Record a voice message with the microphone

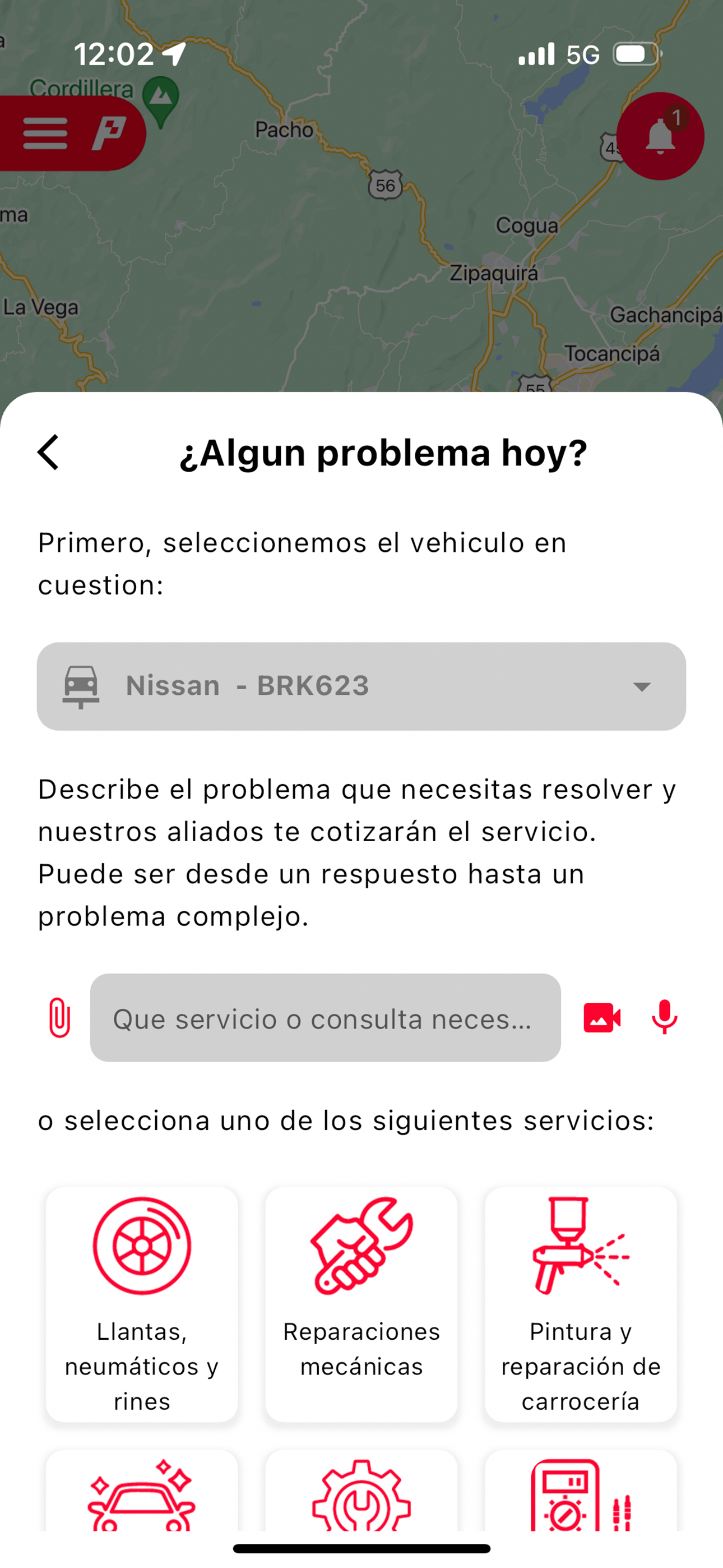pos(665,1017)
